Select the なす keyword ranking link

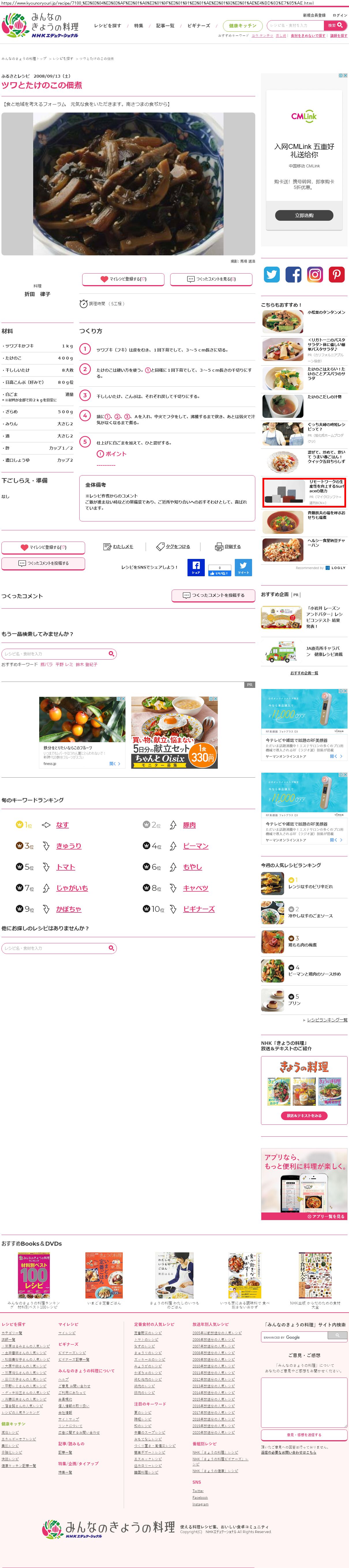pyautogui.click(x=62, y=825)
